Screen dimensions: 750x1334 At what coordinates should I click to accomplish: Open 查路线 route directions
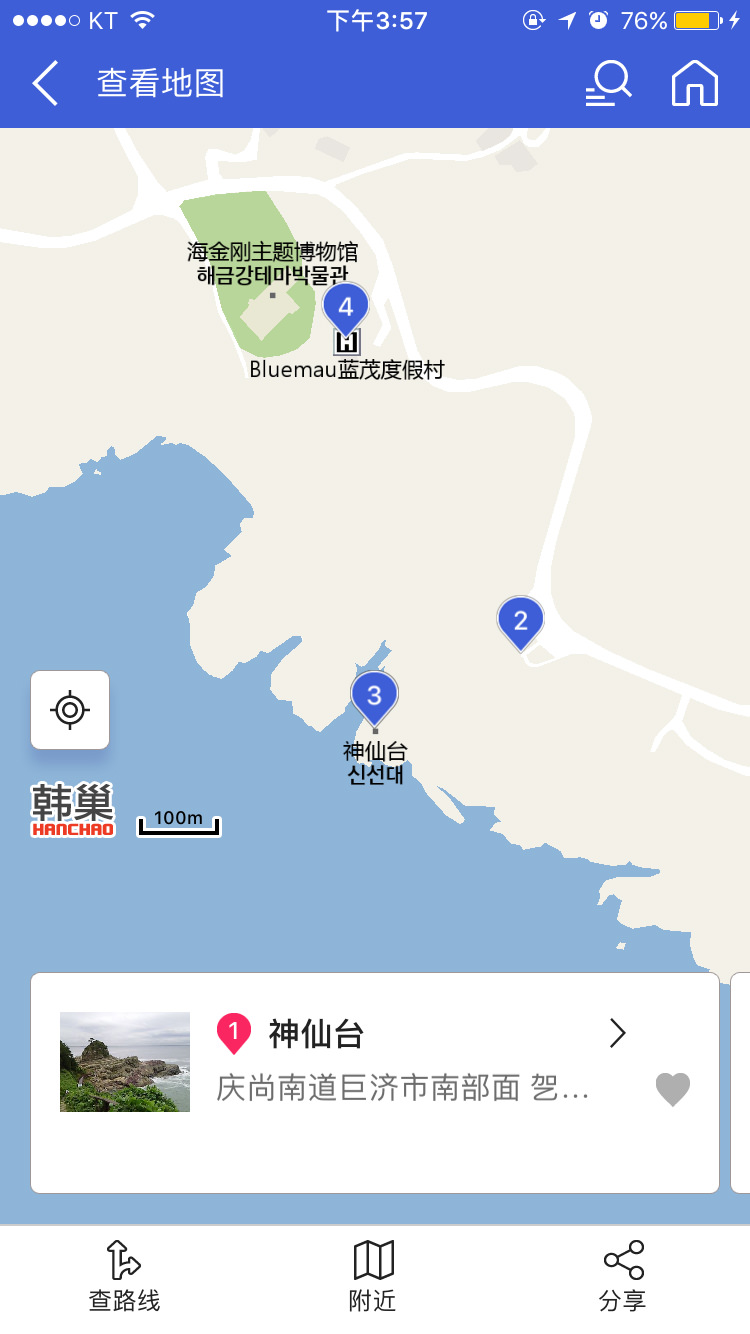(124, 1274)
